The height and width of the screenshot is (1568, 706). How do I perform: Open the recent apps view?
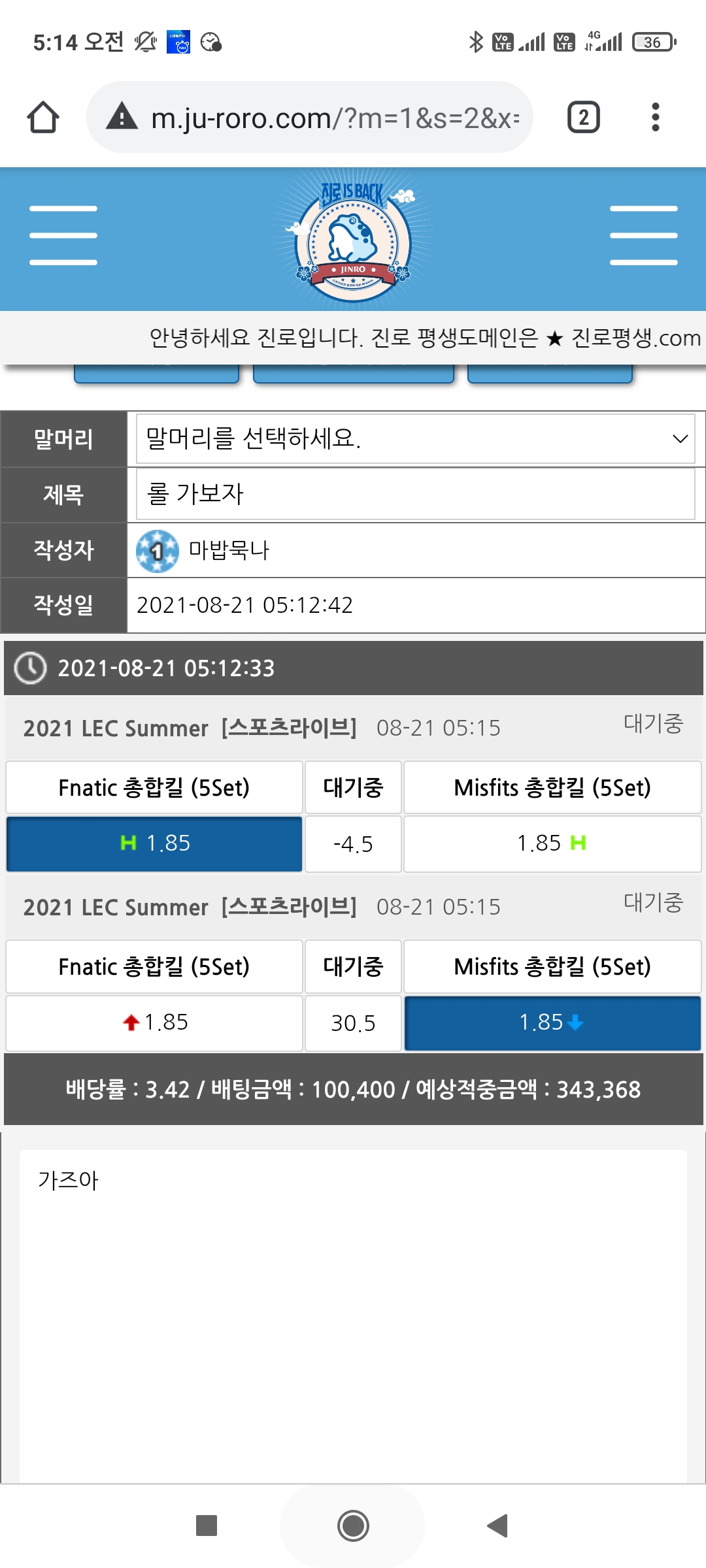pos(207,1526)
